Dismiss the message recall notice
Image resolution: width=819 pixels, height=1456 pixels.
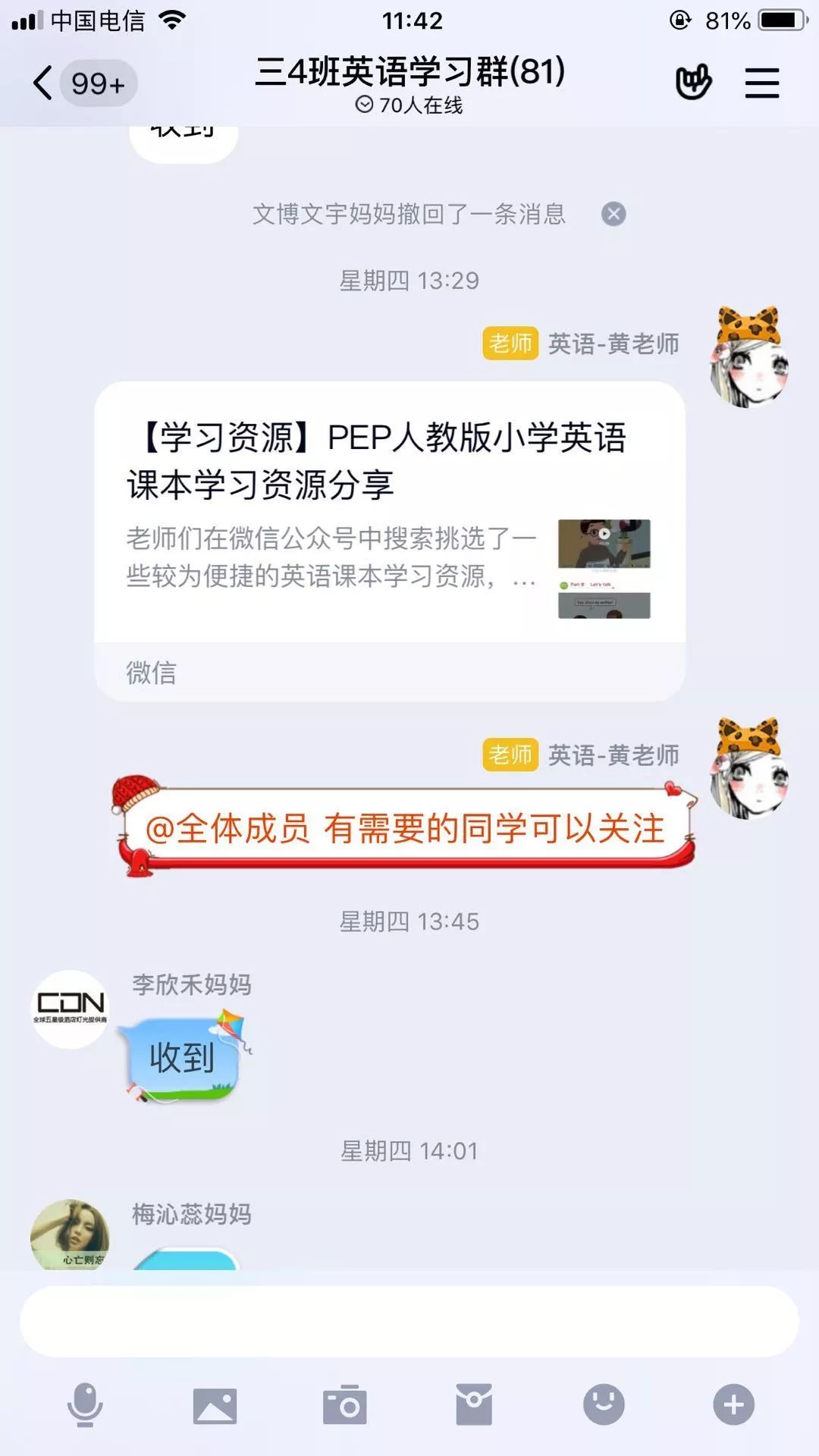(x=613, y=215)
